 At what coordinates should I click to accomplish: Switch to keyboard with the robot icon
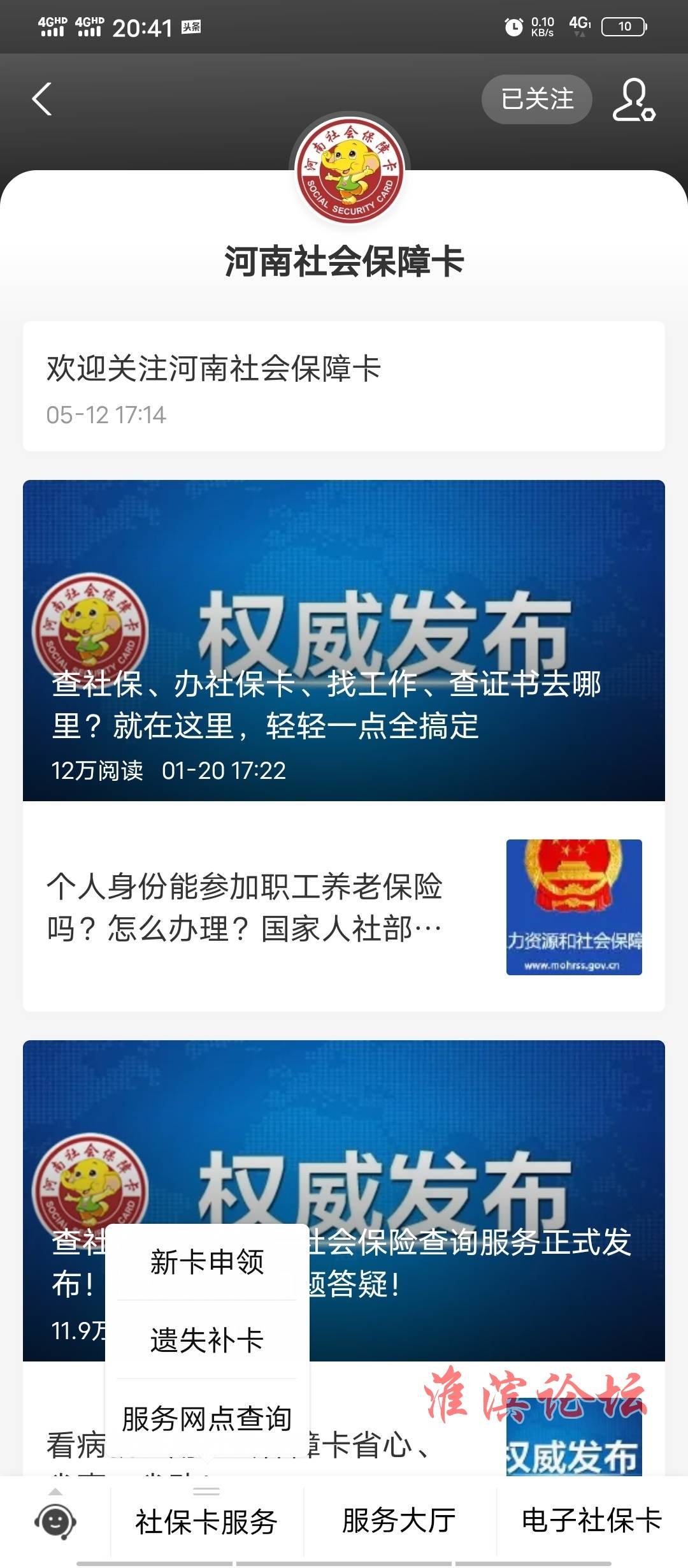[55, 1521]
